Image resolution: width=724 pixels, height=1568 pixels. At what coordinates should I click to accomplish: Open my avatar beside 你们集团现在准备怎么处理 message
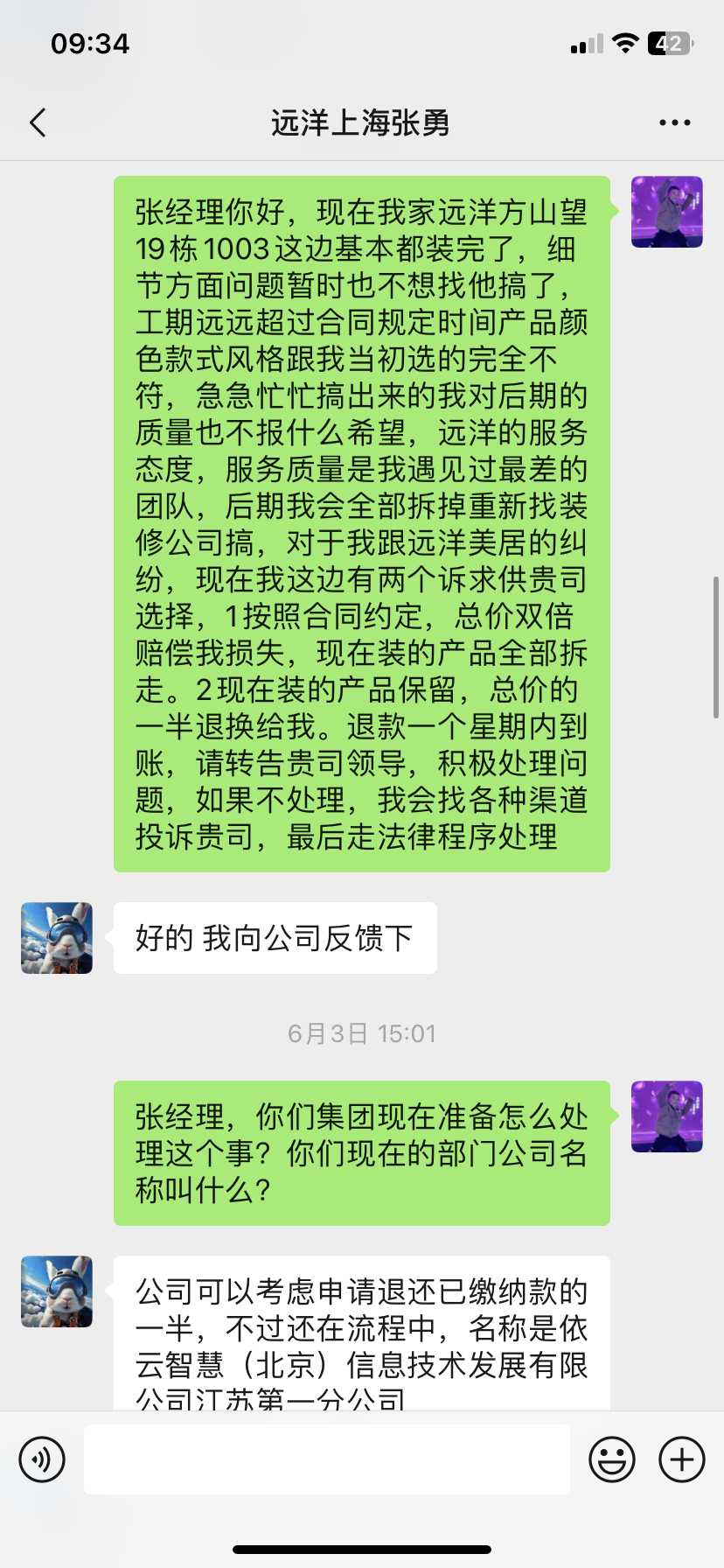pyautogui.click(x=667, y=1116)
